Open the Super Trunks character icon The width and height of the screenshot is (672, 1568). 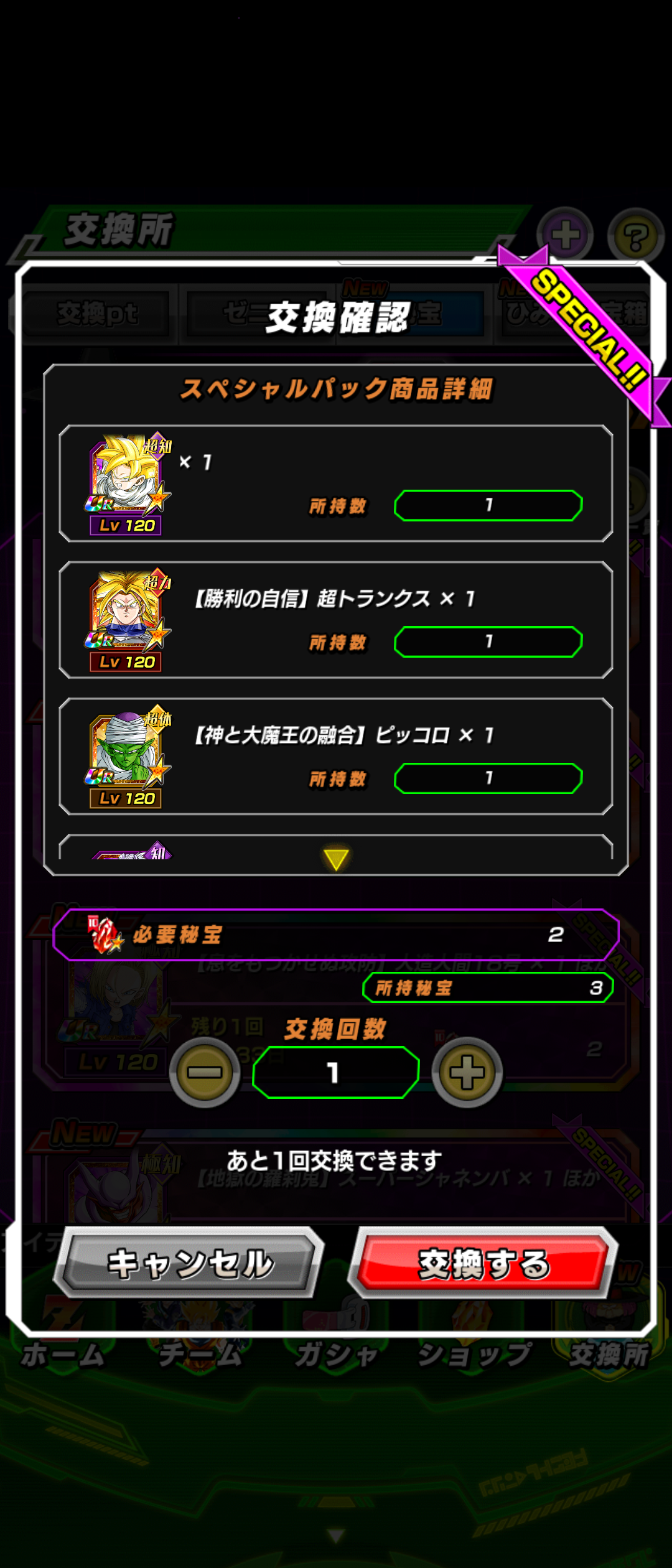(x=128, y=620)
